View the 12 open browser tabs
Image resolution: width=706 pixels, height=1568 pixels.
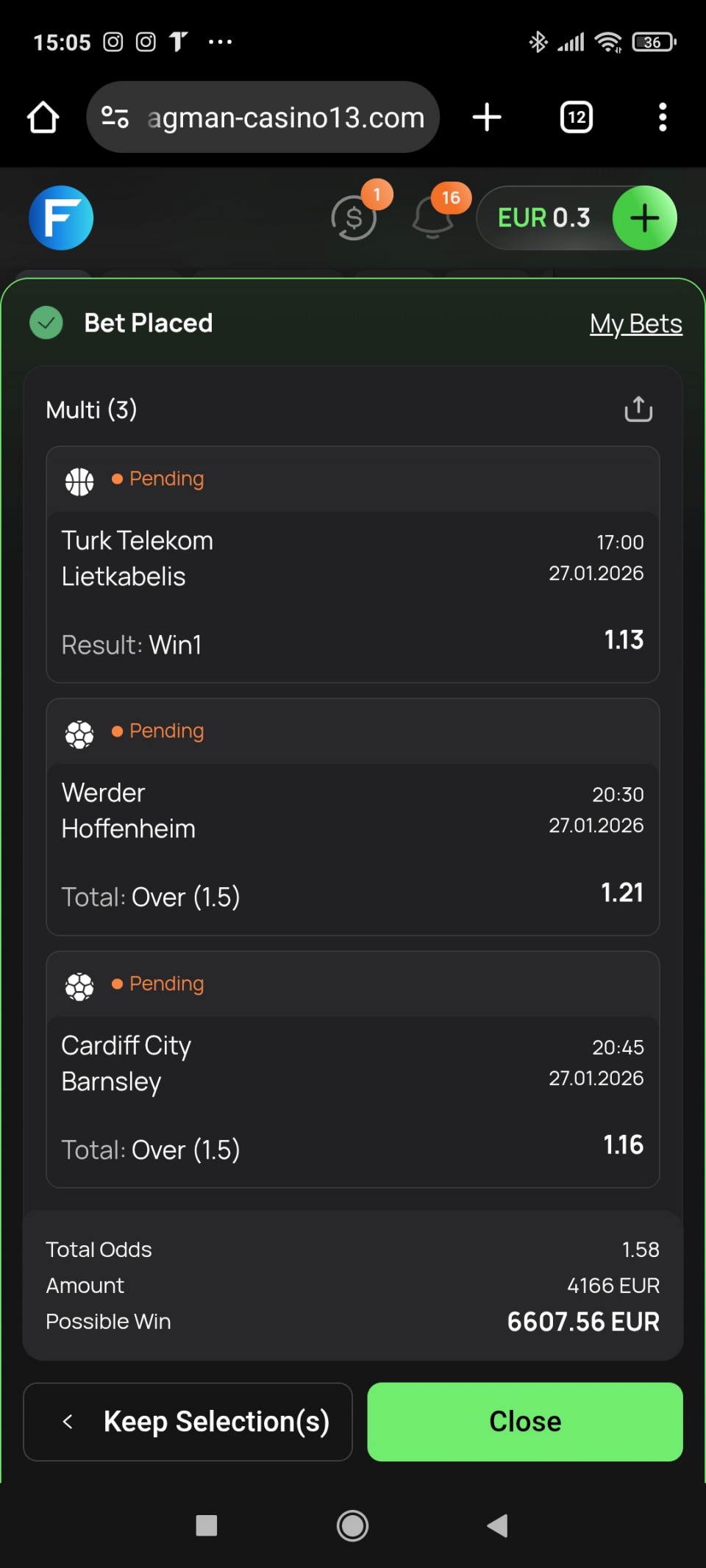point(577,118)
